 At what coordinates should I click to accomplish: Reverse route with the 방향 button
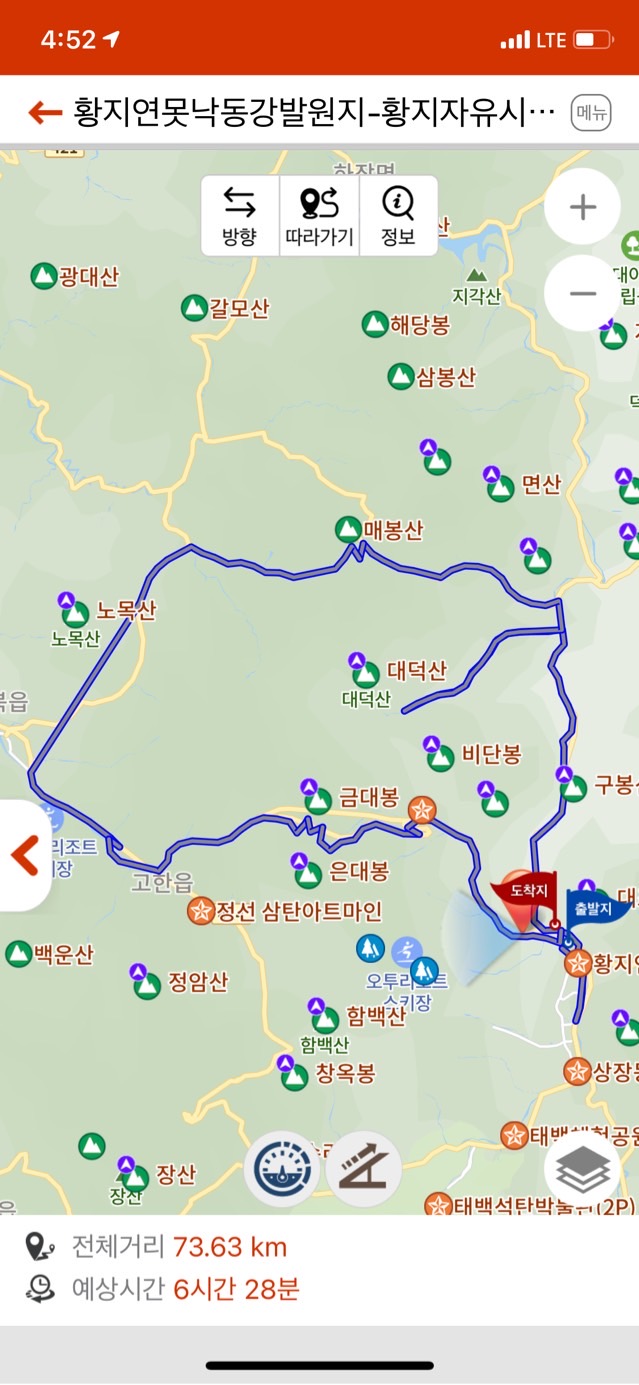(240, 215)
